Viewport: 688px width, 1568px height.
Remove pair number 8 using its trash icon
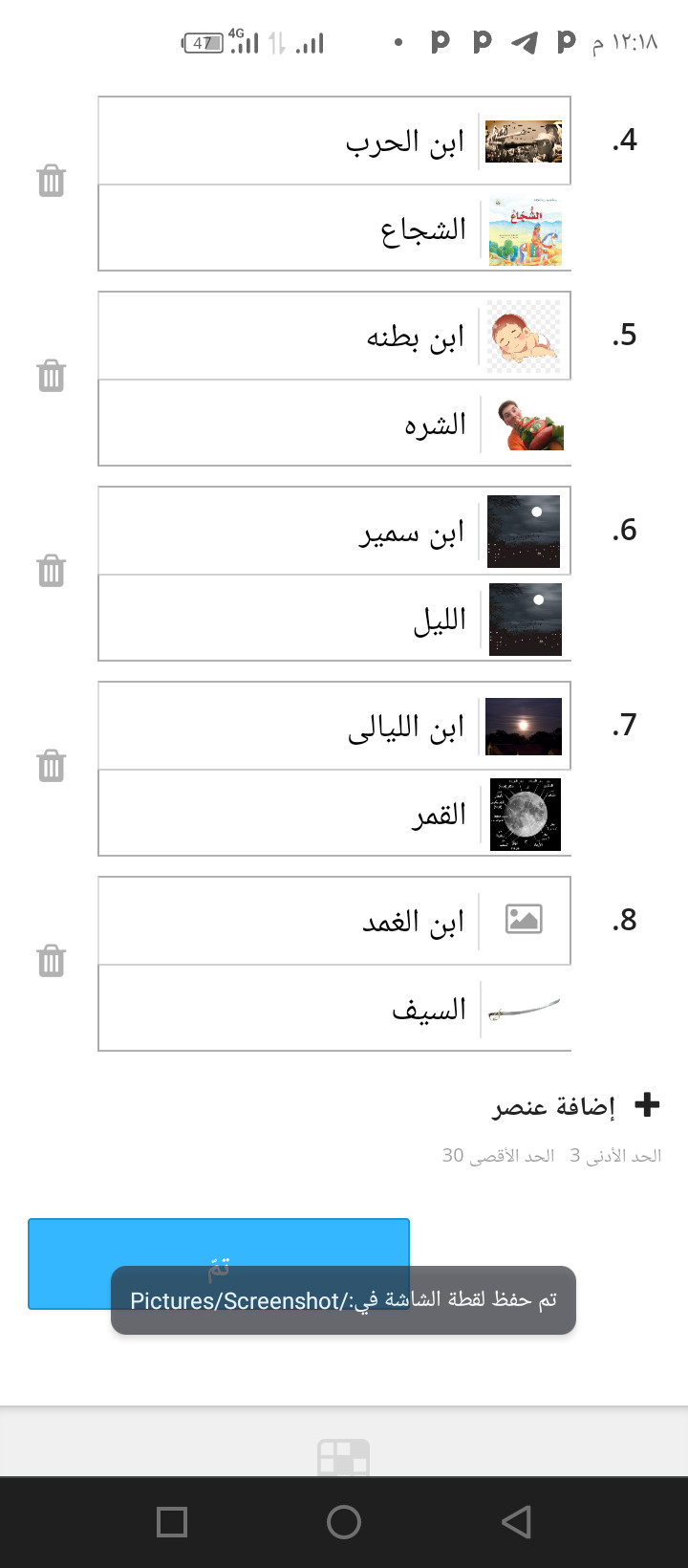[x=51, y=961]
